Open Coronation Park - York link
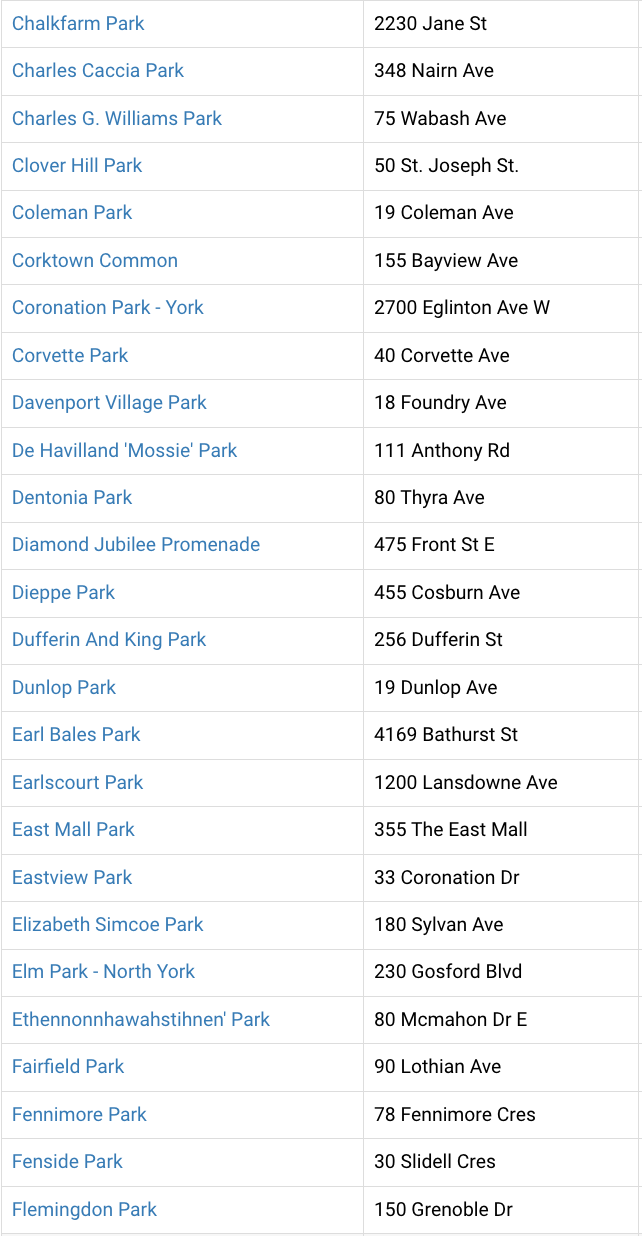Screen dimensions: 642x1236 108,307
